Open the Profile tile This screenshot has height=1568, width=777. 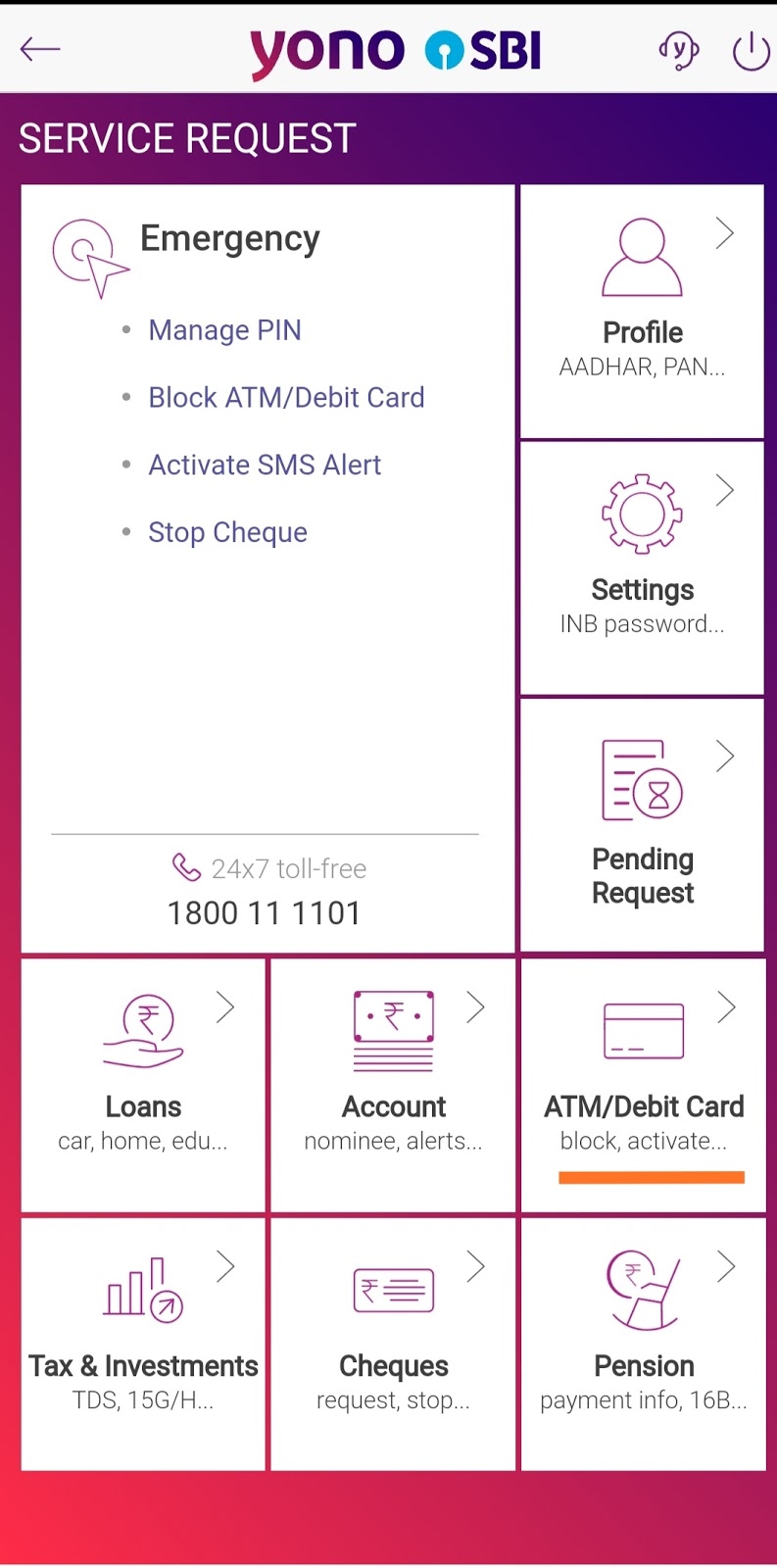click(642, 311)
